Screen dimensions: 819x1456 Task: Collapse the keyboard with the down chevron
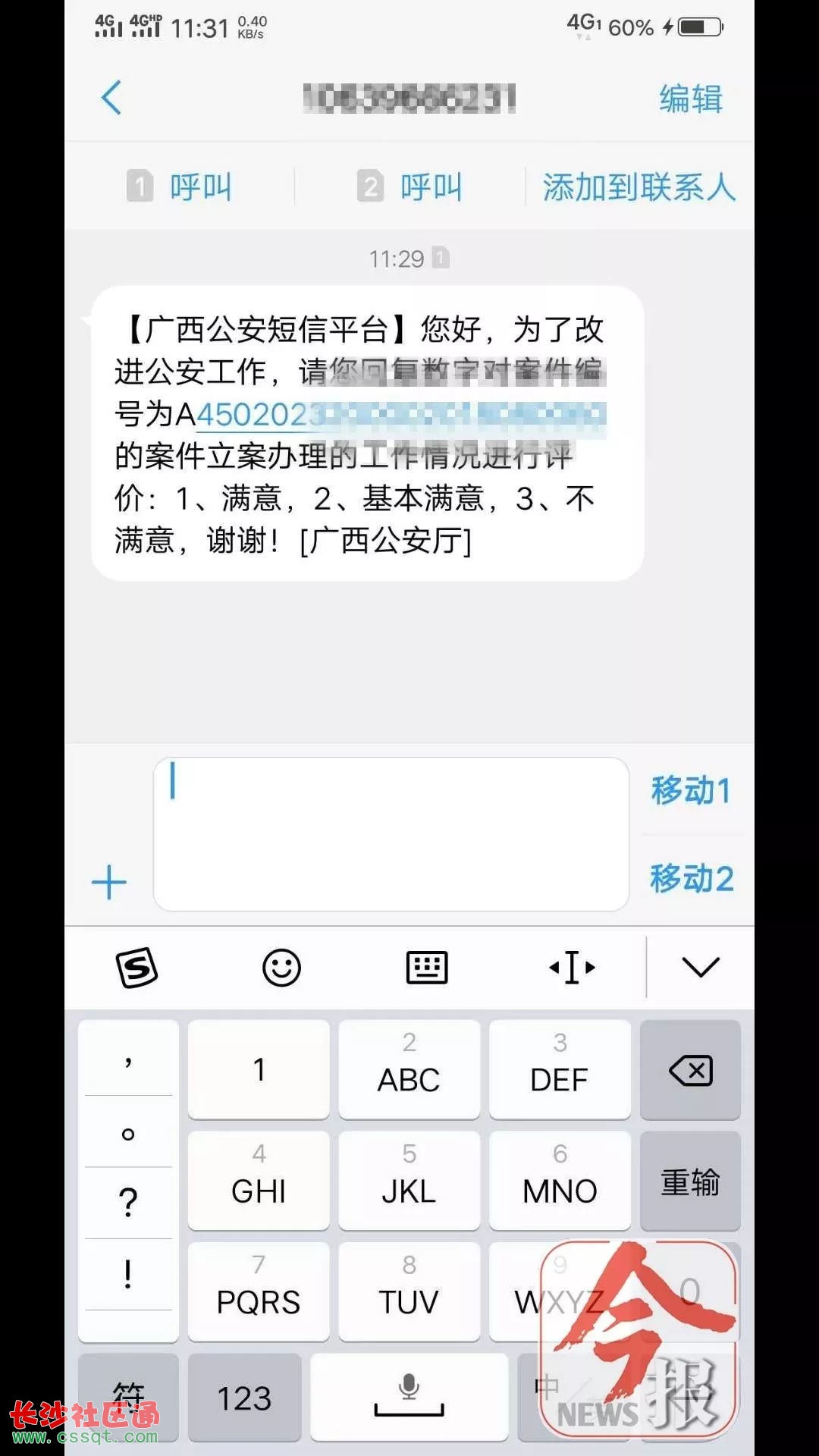pyautogui.click(x=700, y=968)
